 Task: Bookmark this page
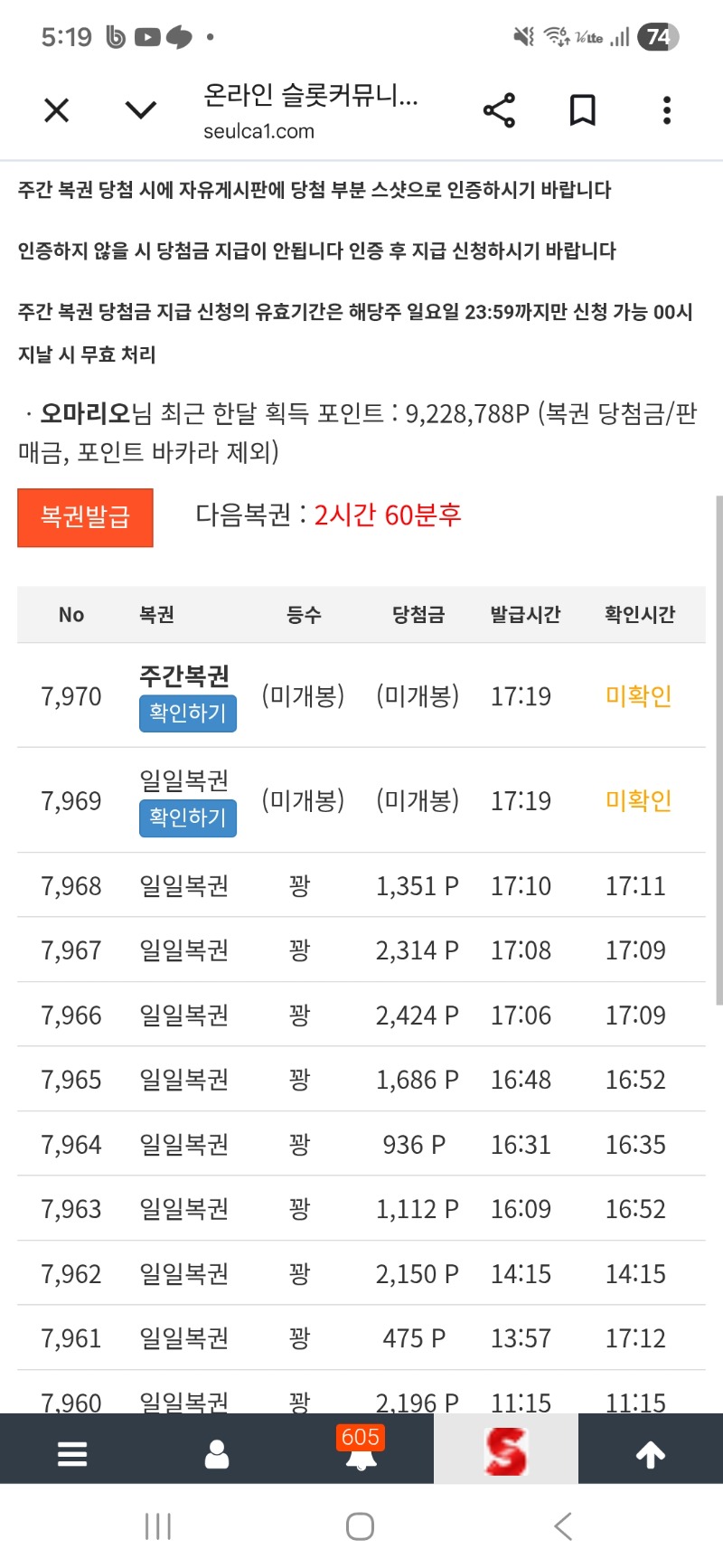pos(583,110)
